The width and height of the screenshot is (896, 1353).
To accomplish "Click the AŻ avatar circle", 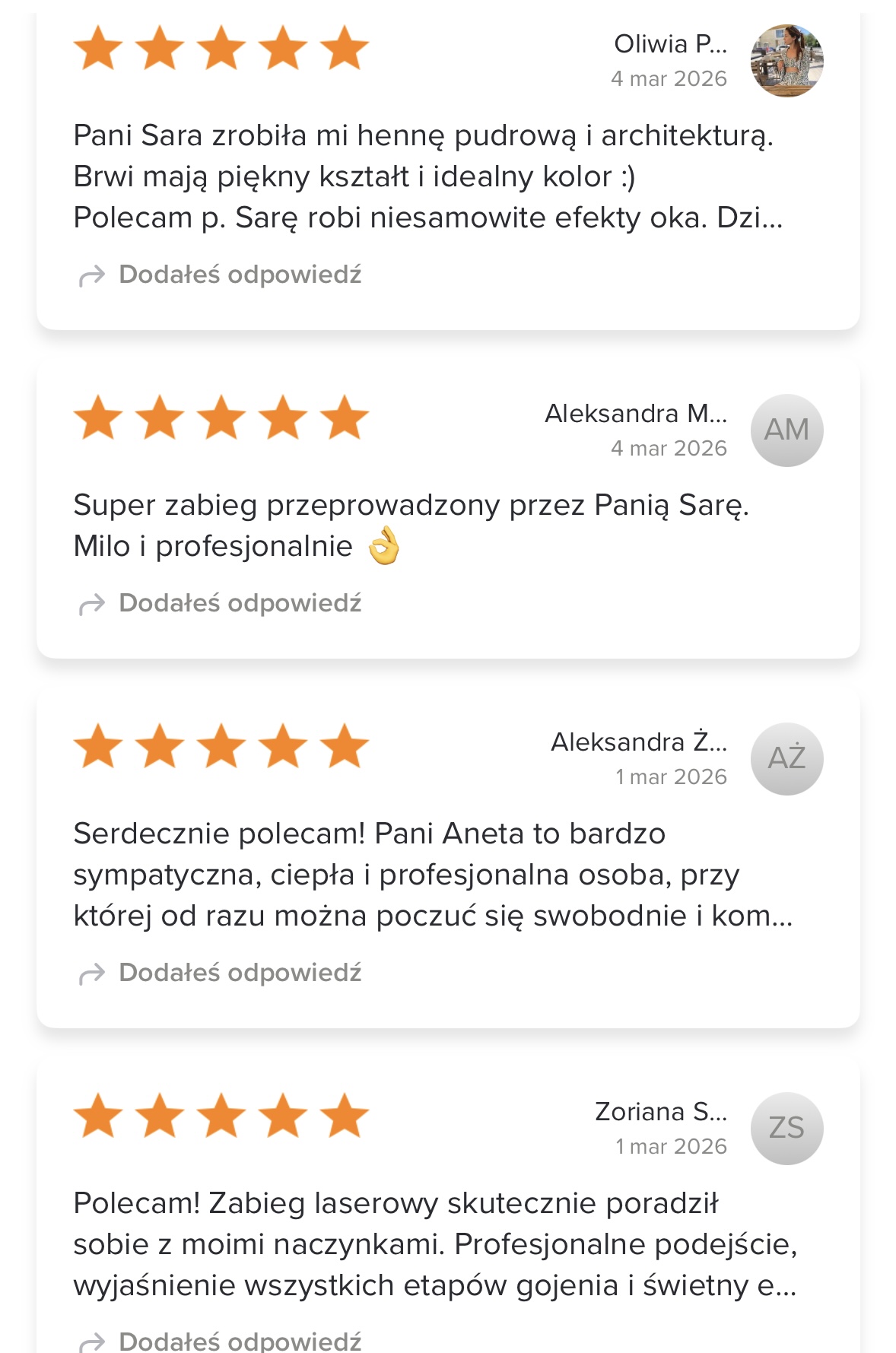I will (786, 757).
